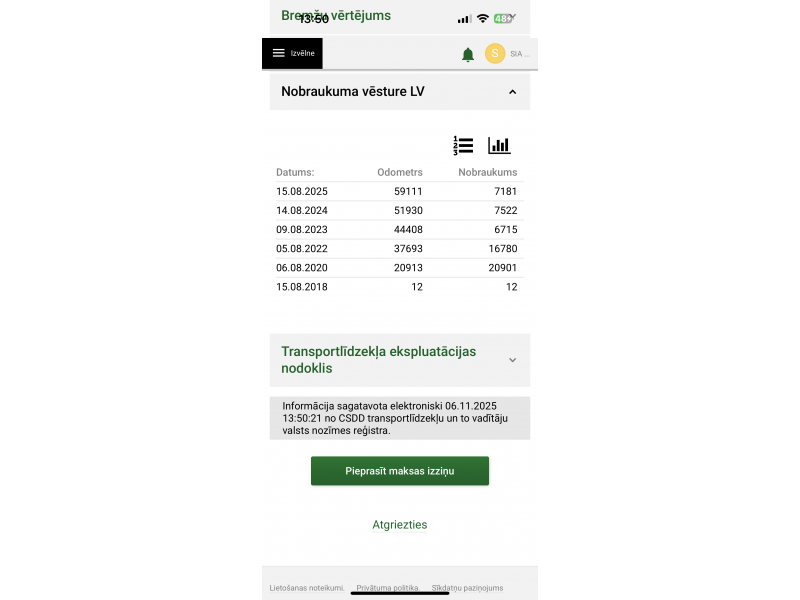Open the Izvēlne hamburger menu
Viewport: 800px width, 600px height.
[291, 53]
